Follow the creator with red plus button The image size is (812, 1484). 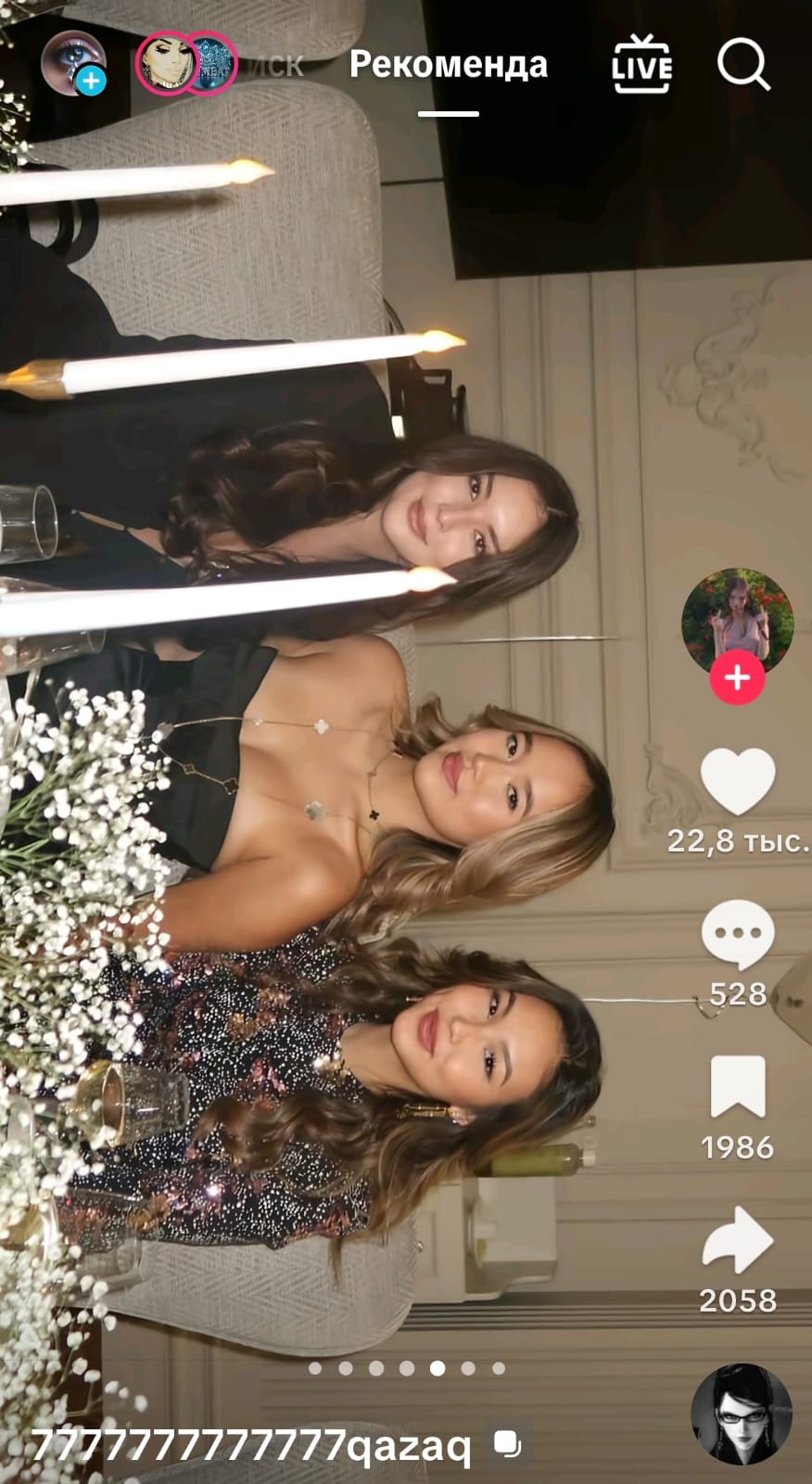(x=737, y=678)
